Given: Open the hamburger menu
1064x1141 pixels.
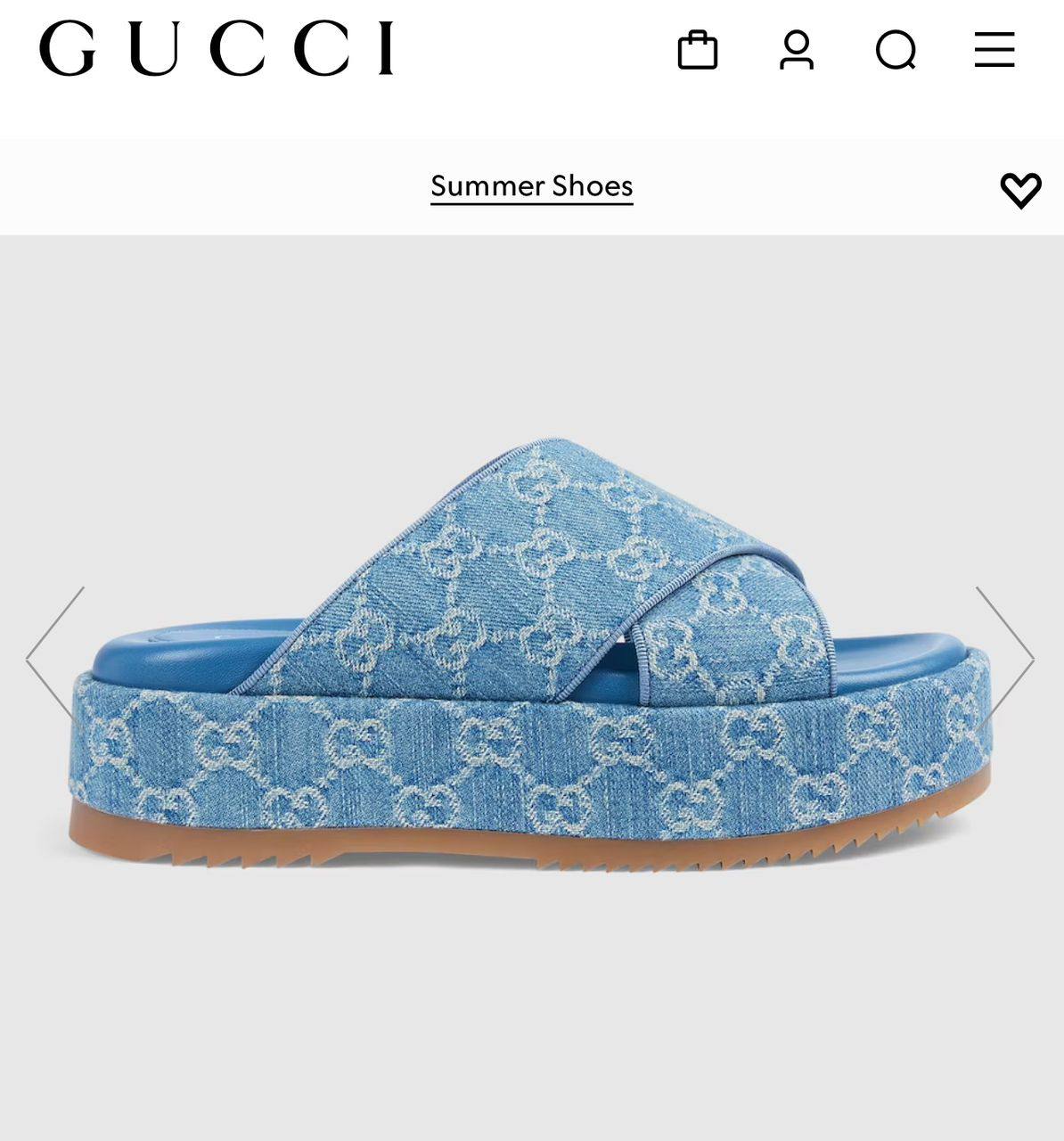Looking at the screenshot, I should [x=994, y=50].
